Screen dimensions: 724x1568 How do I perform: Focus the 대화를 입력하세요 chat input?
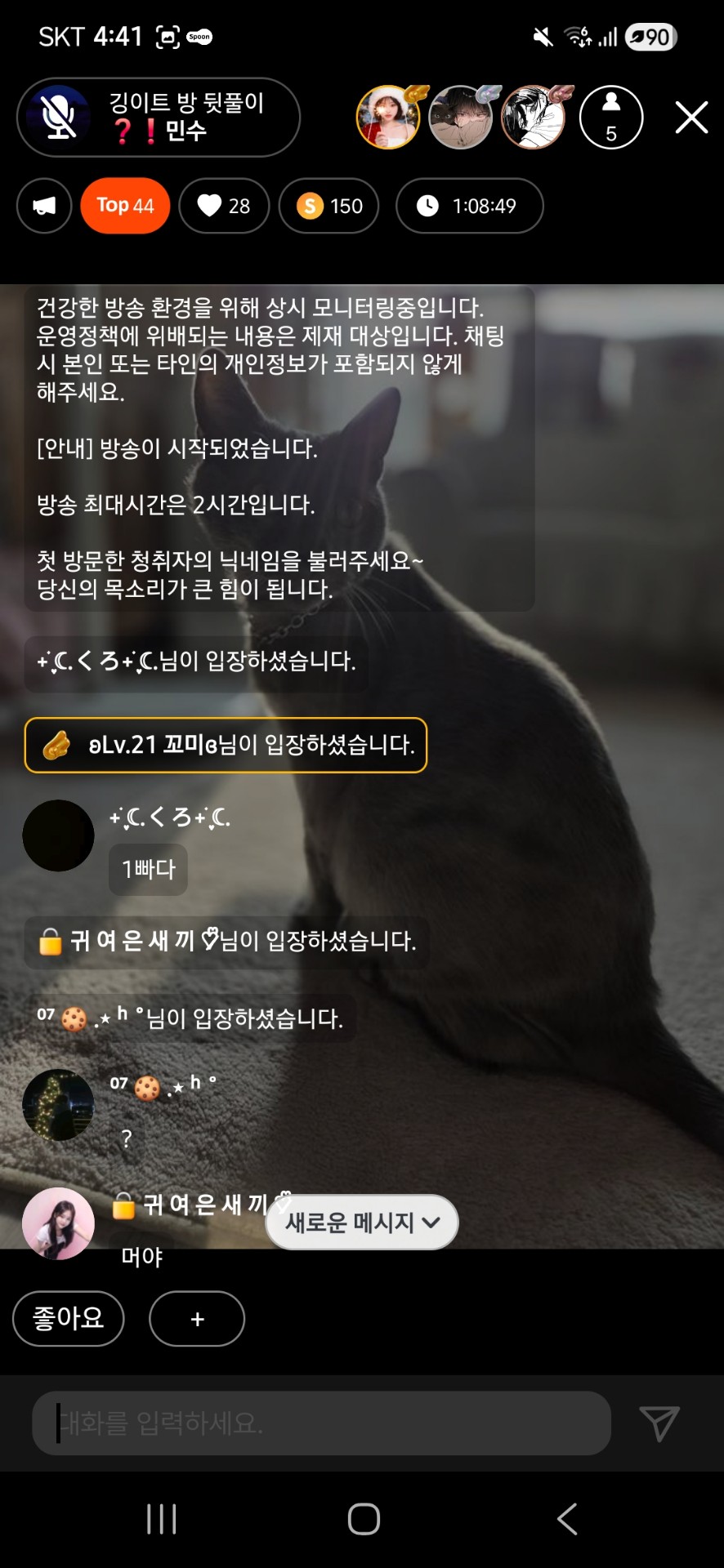(321, 1423)
